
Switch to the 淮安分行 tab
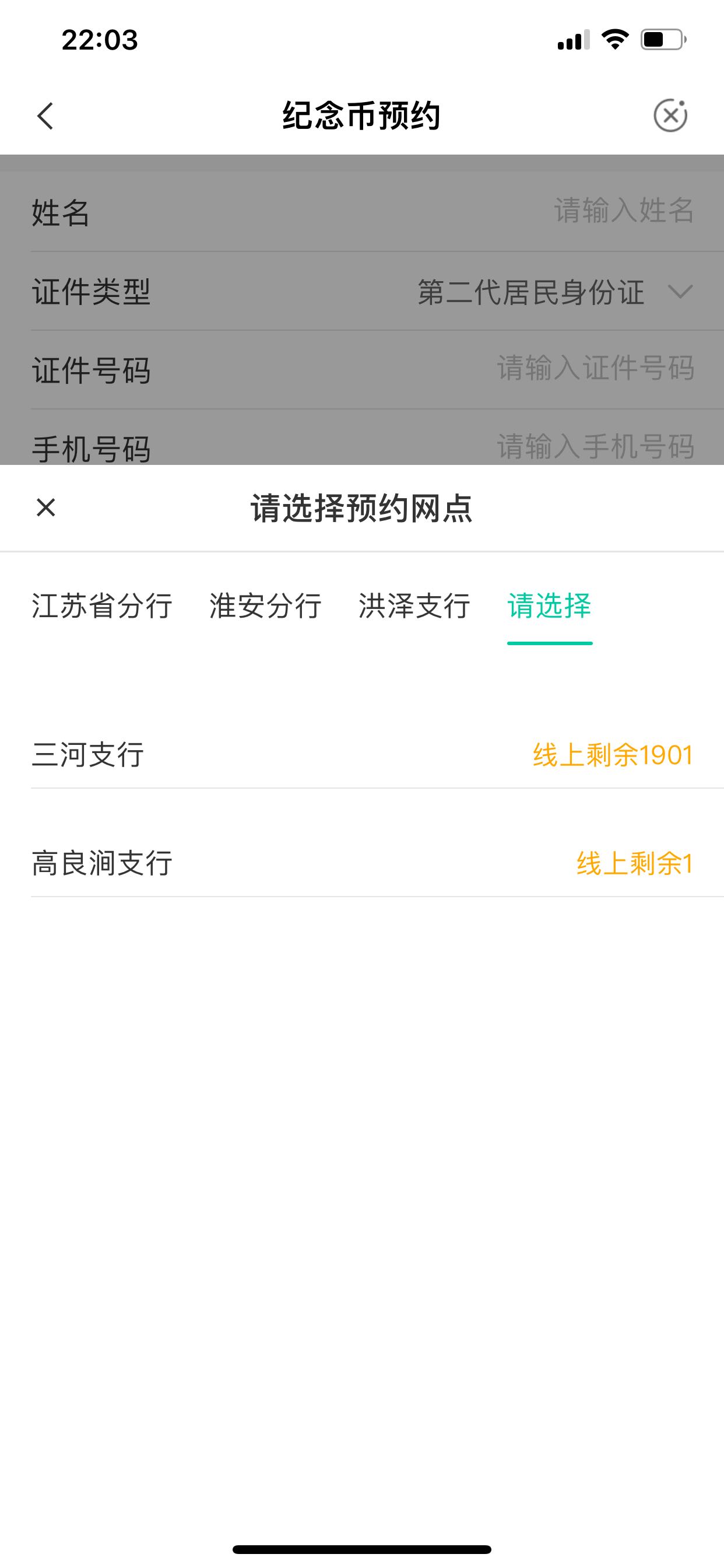(x=265, y=605)
